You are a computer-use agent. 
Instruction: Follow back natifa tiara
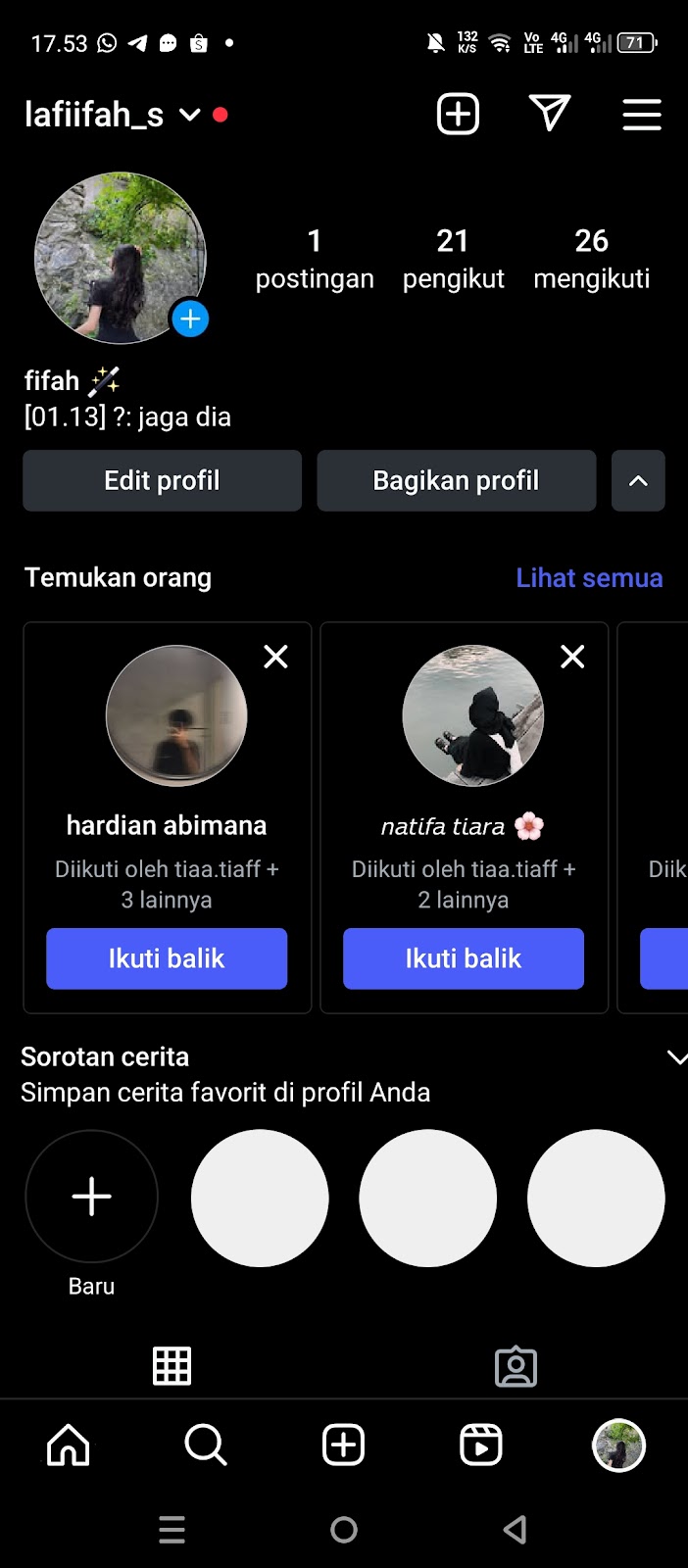click(464, 958)
